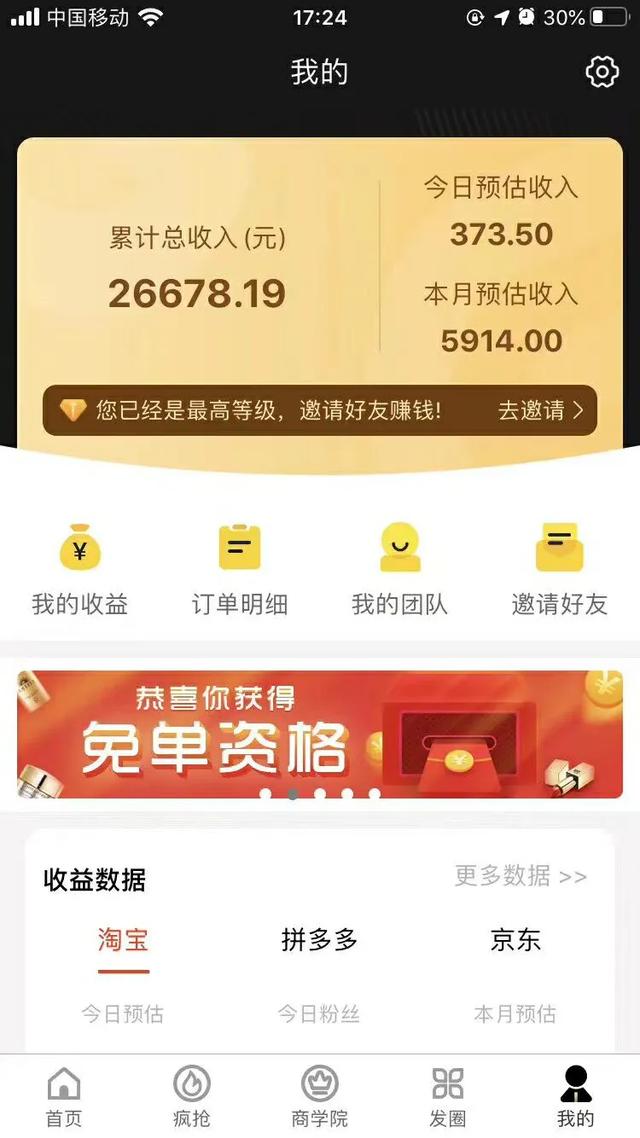Open 我的团队 team page
The image size is (640, 1138).
(400, 568)
